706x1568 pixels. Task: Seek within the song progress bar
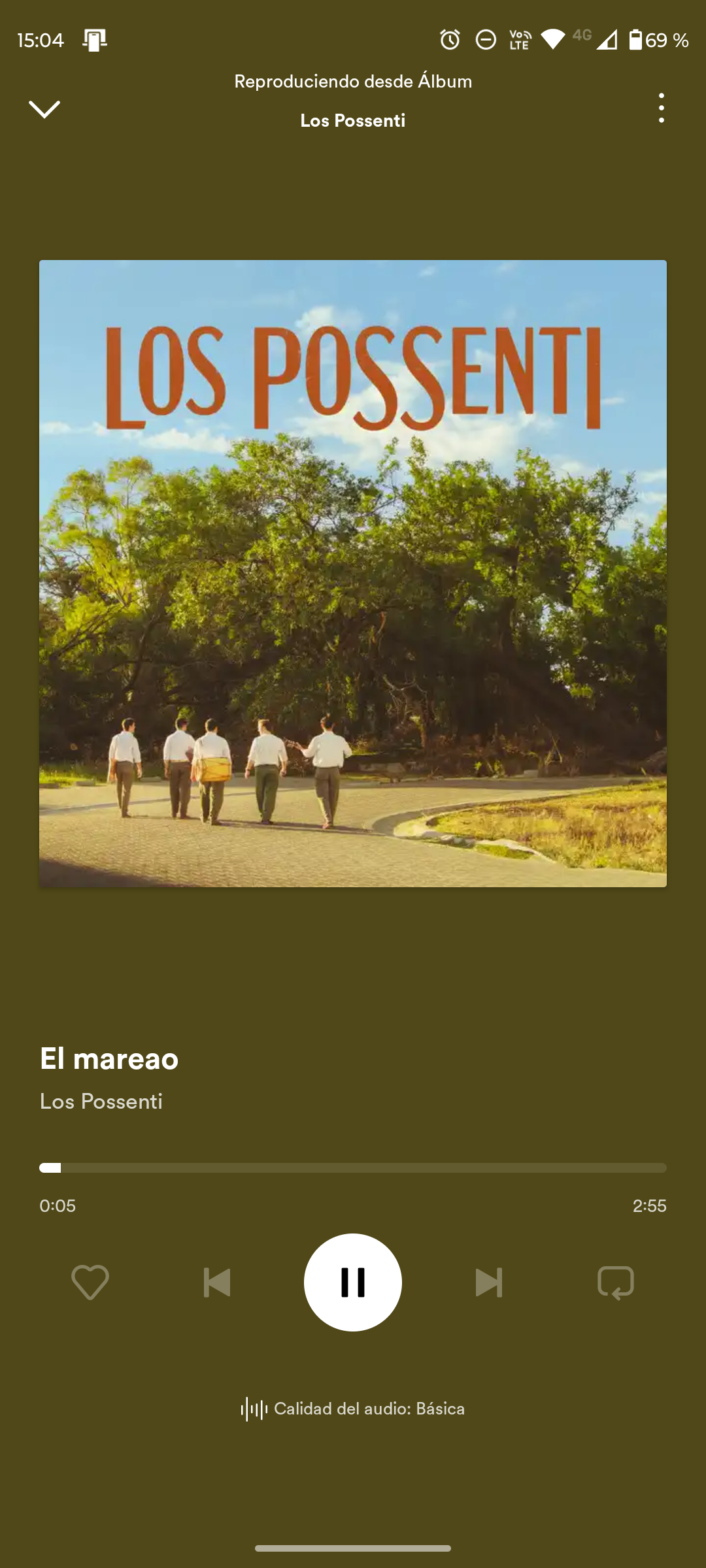pyautogui.click(x=353, y=1167)
